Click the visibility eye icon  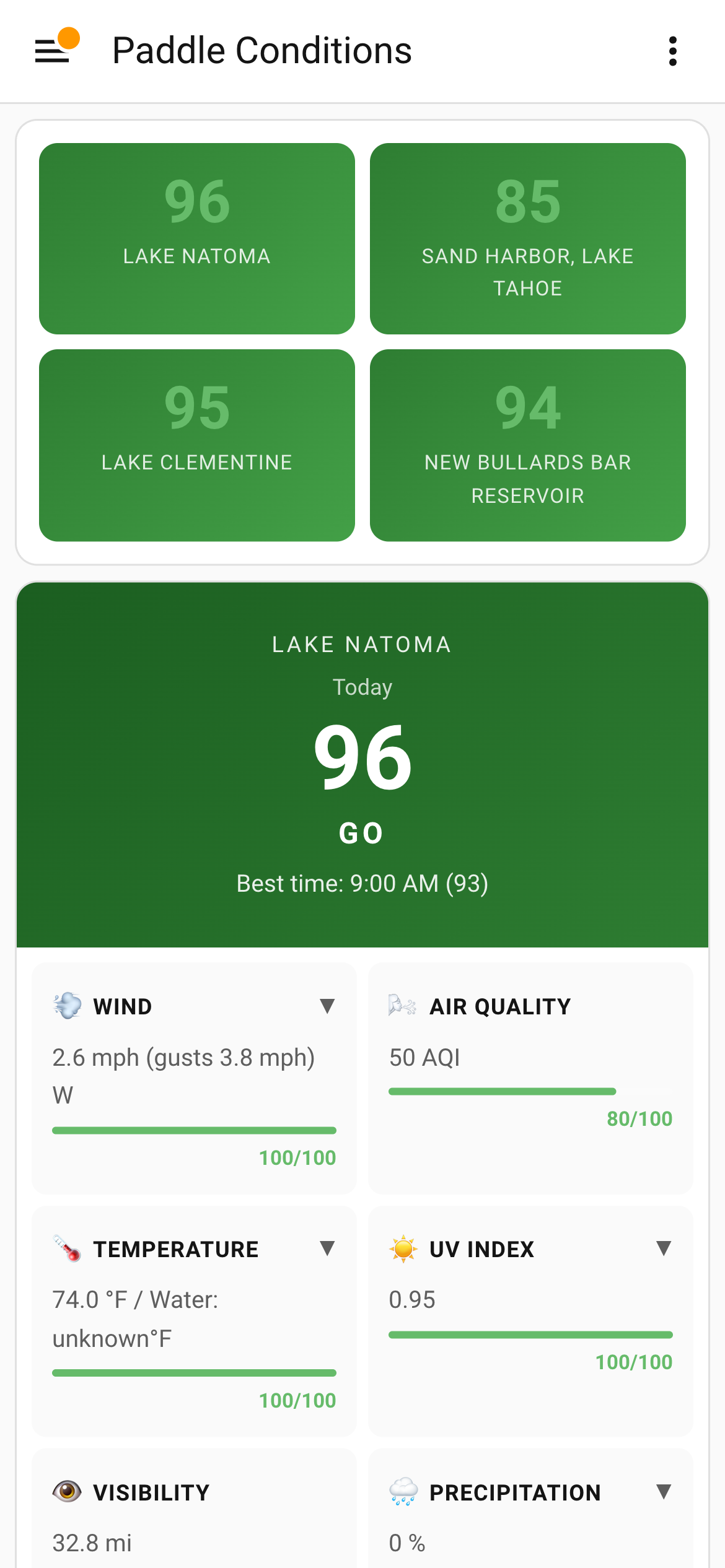click(x=67, y=1491)
